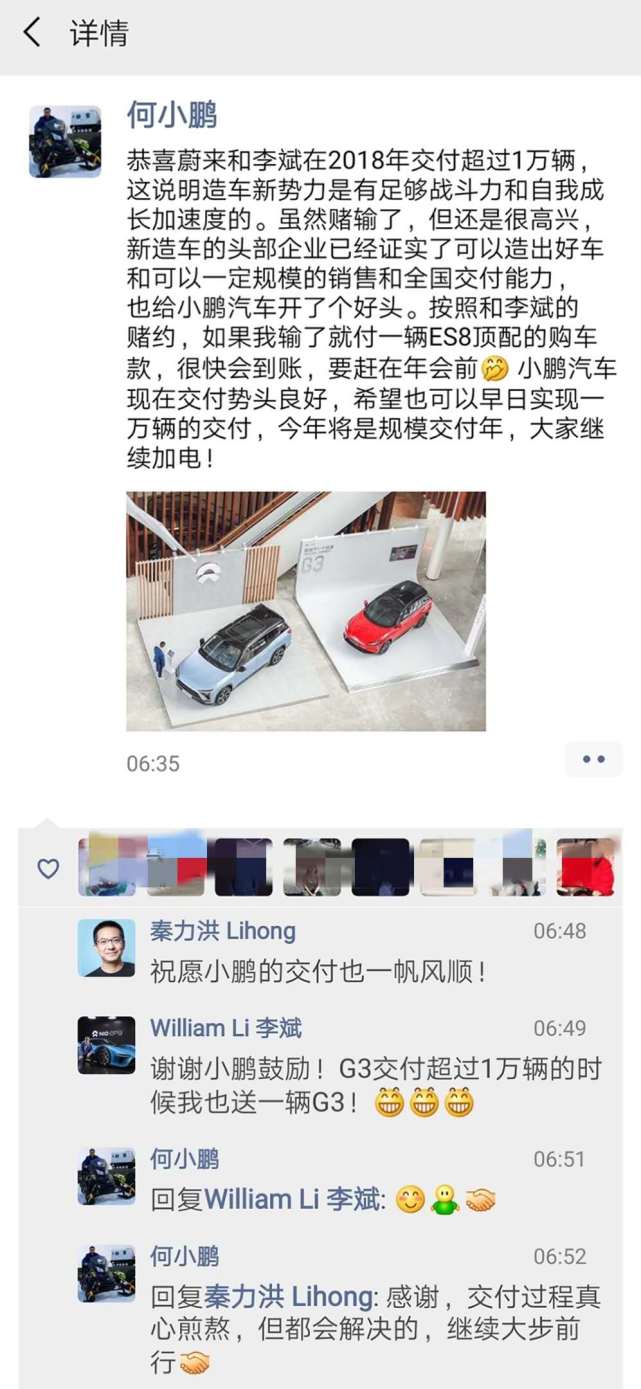641x1389 pixels.
Task: Open William Li 李斌's profile from comment name
Action: [x=226, y=1028]
